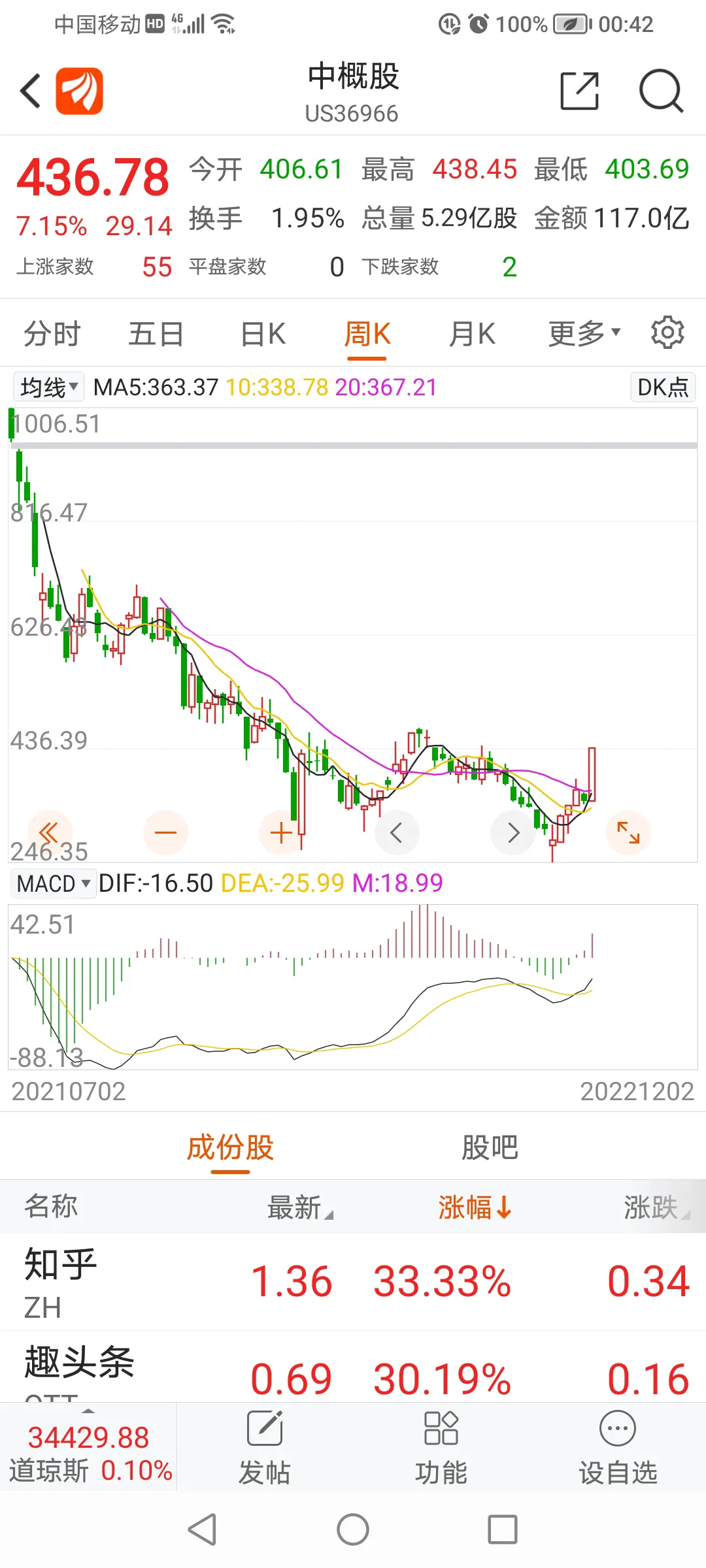Sort list by 涨幅 column

(x=475, y=1207)
